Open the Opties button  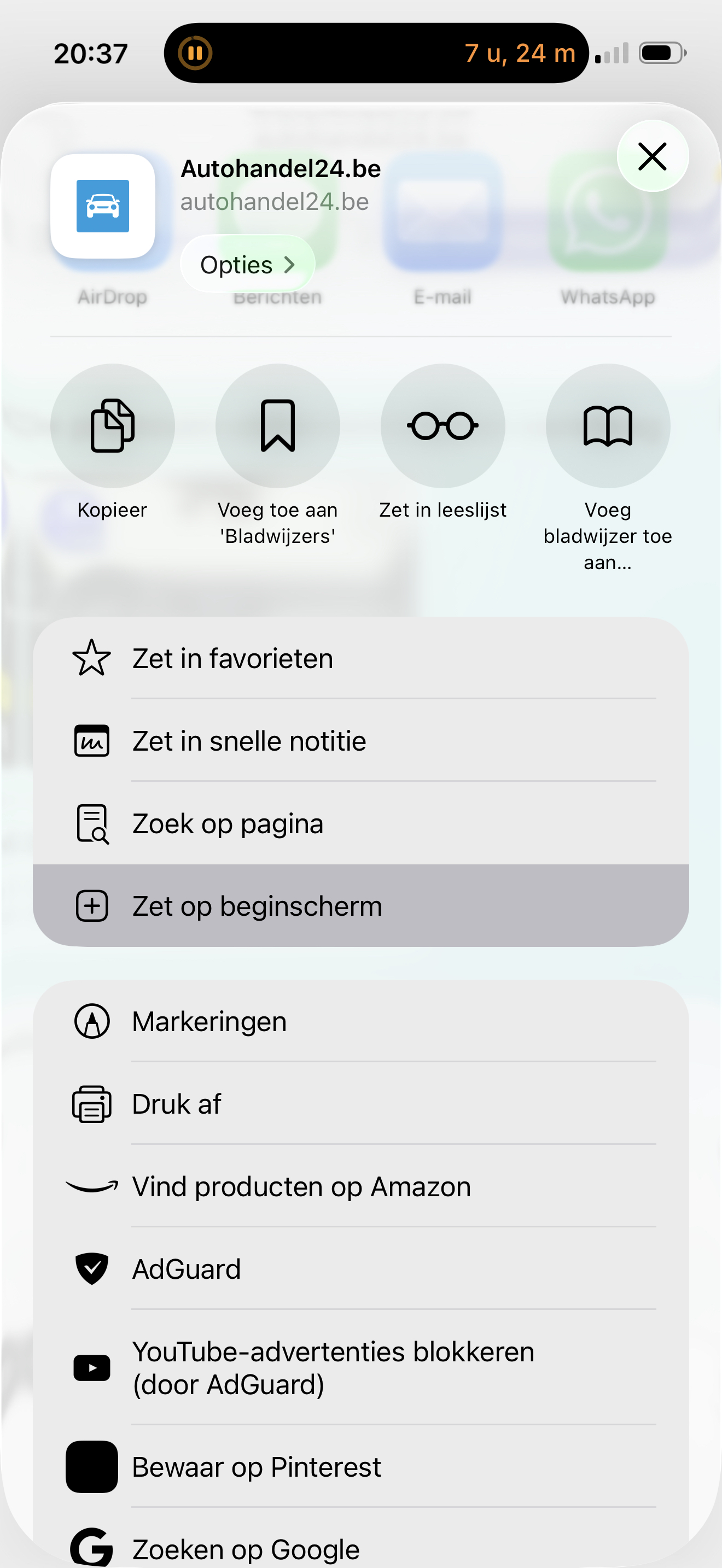[247, 265]
